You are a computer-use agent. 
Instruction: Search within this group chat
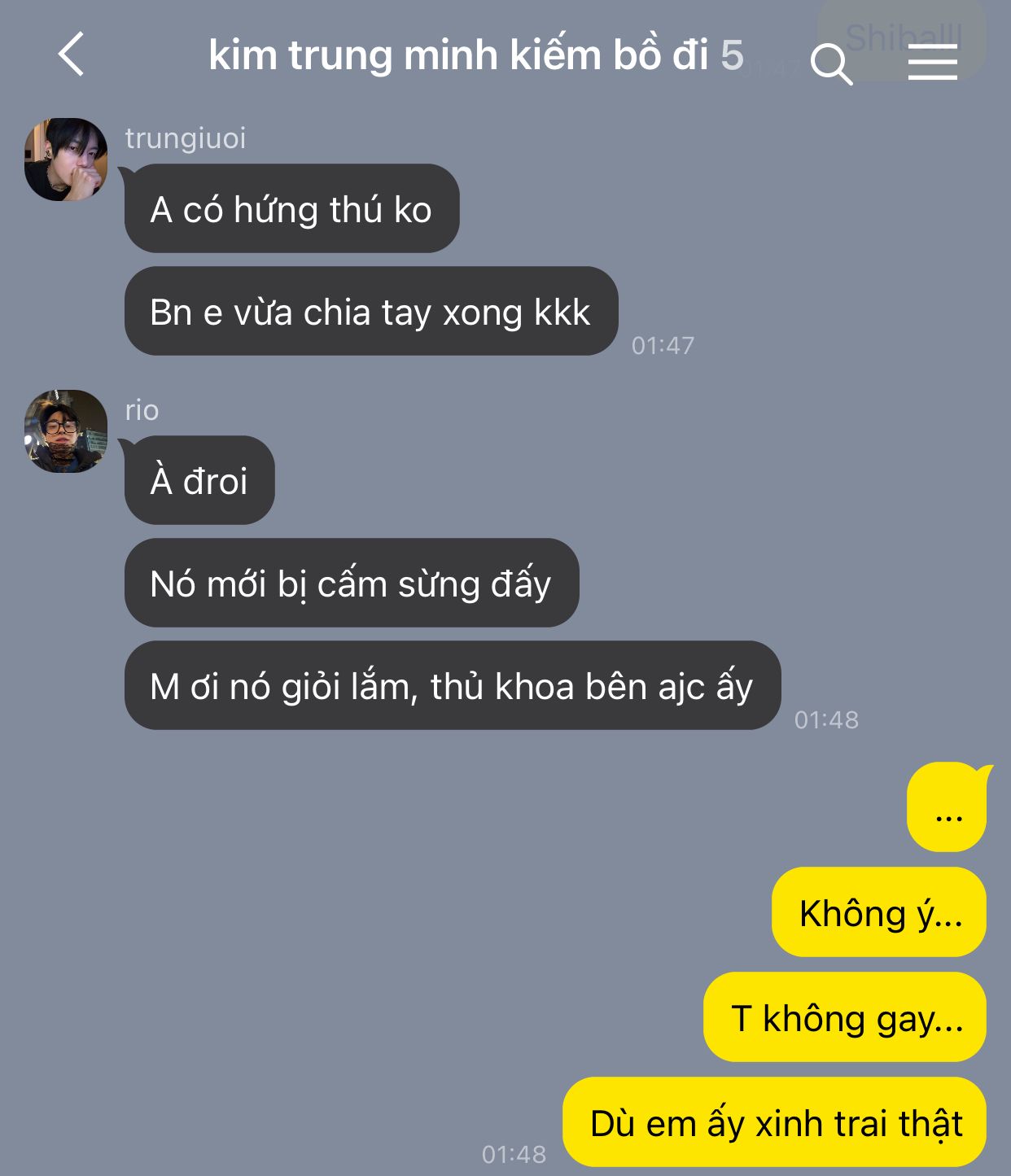(830, 63)
